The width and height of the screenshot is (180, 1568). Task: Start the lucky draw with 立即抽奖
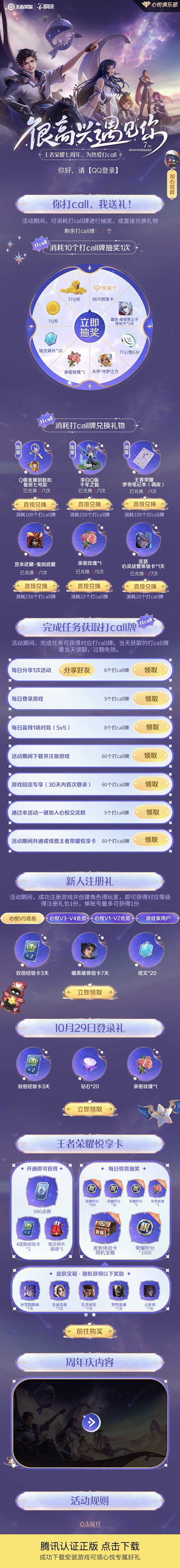click(89, 326)
